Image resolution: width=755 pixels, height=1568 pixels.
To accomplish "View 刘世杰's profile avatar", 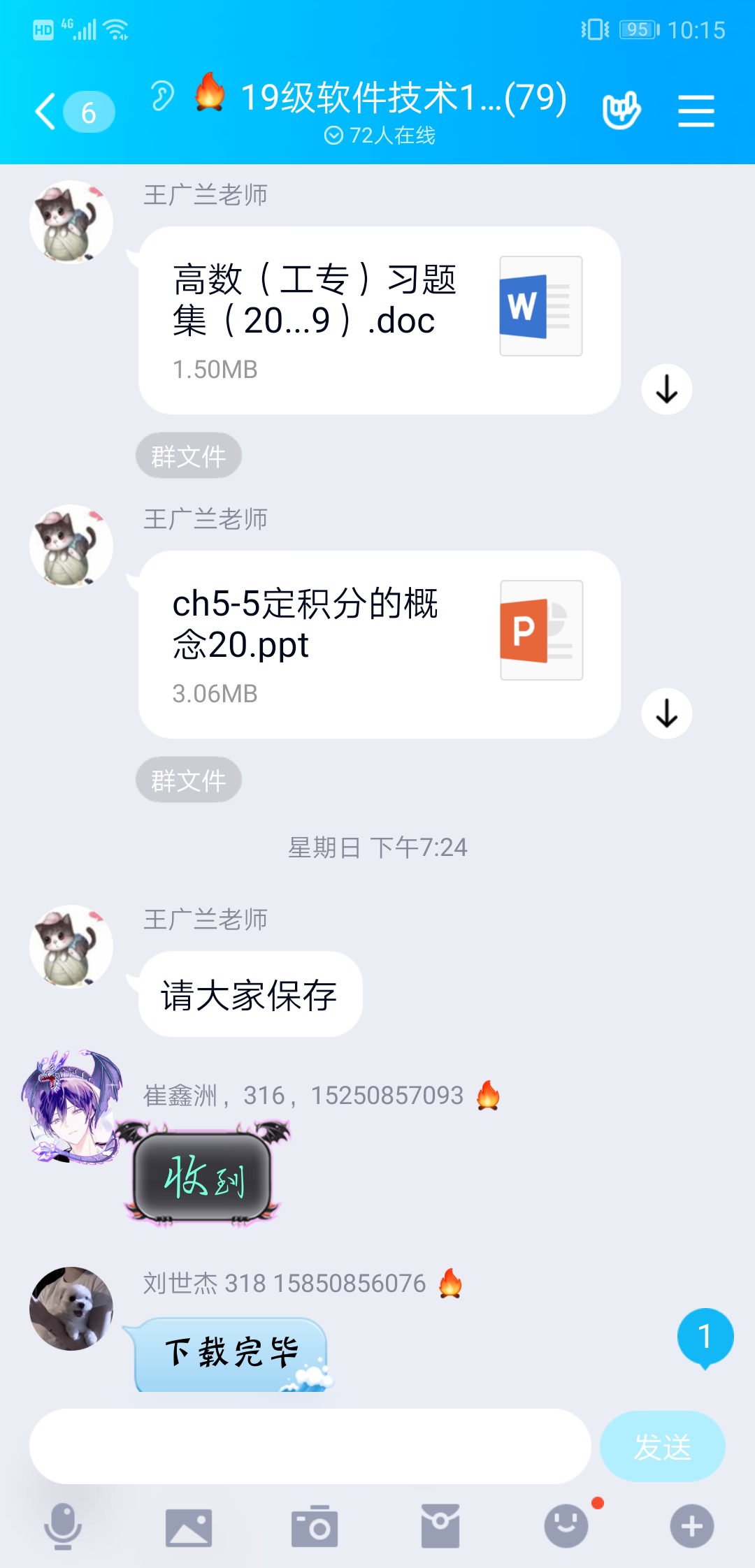I will click(71, 1308).
